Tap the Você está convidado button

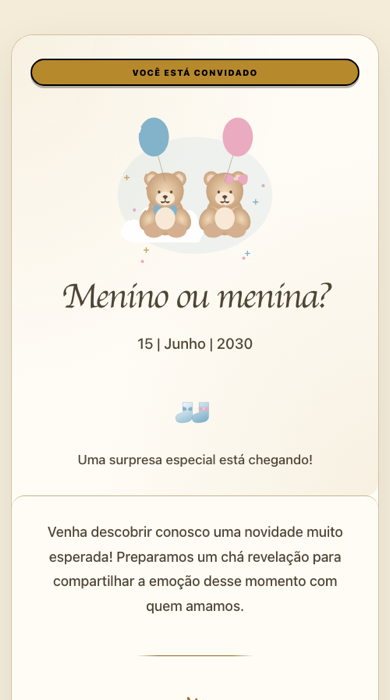(x=195, y=72)
